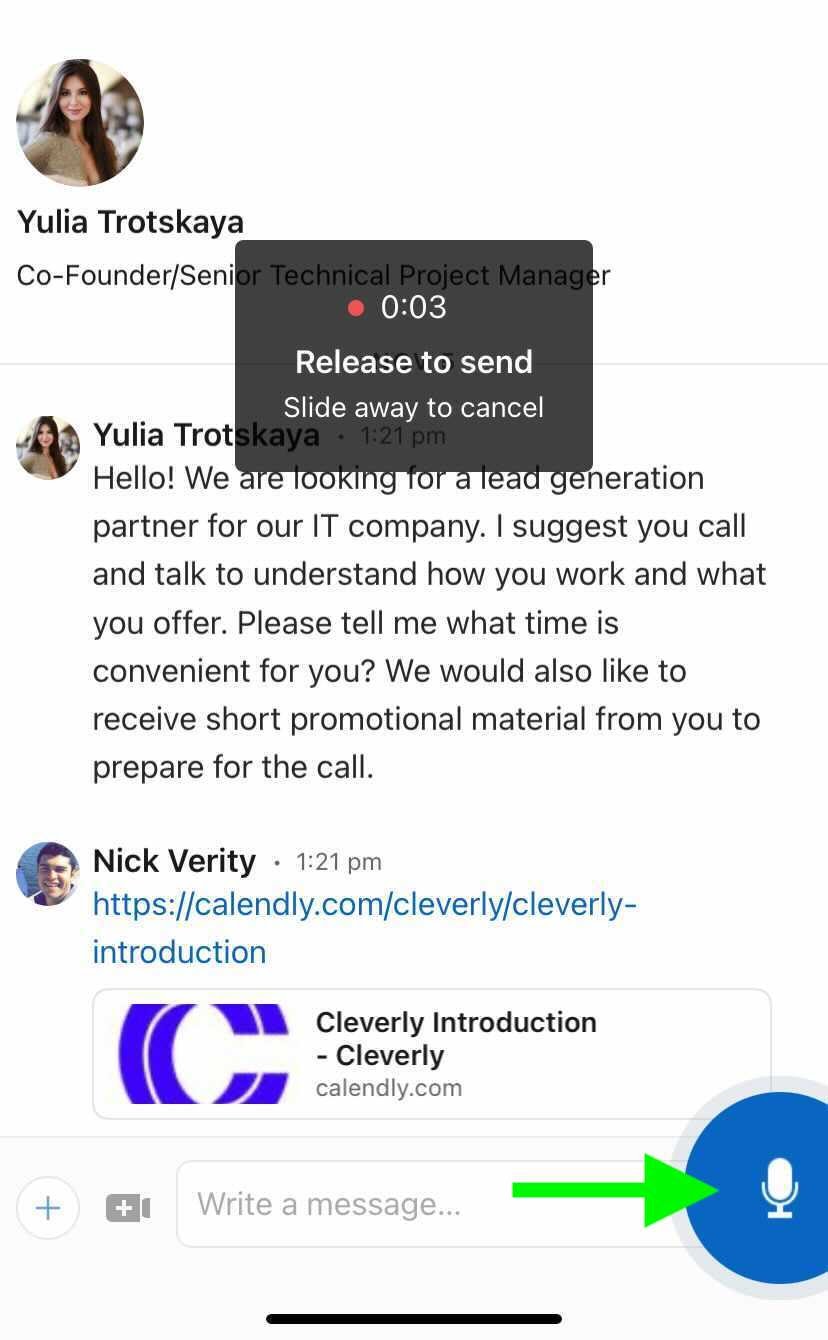This screenshot has height=1340, width=828.
Task: Tap the blue microphone voice message button
Action: click(x=777, y=1188)
